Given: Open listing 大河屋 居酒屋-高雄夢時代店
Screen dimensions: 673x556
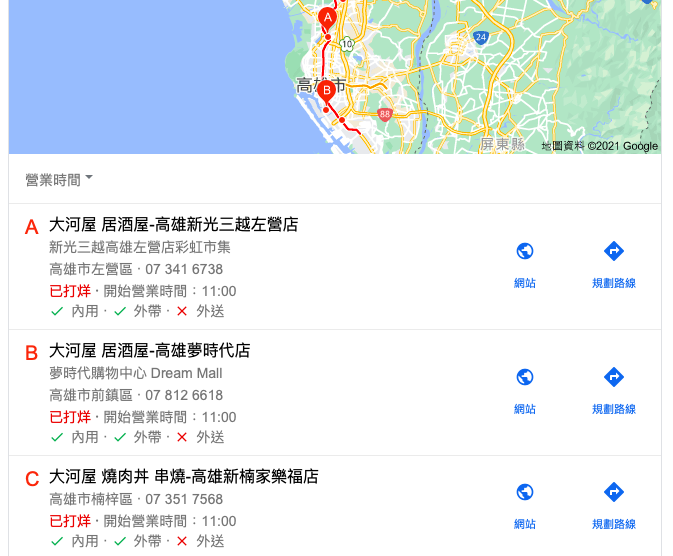Looking at the screenshot, I should (x=149, y=351).
